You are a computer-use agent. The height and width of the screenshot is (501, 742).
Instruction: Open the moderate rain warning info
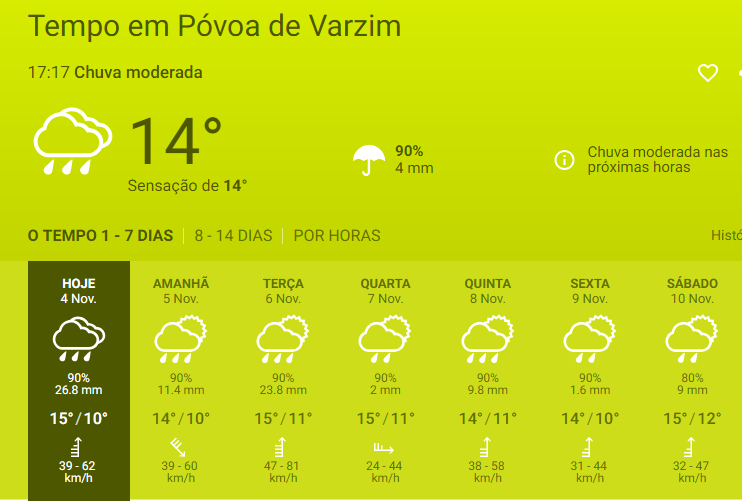(x=564, y=160)
